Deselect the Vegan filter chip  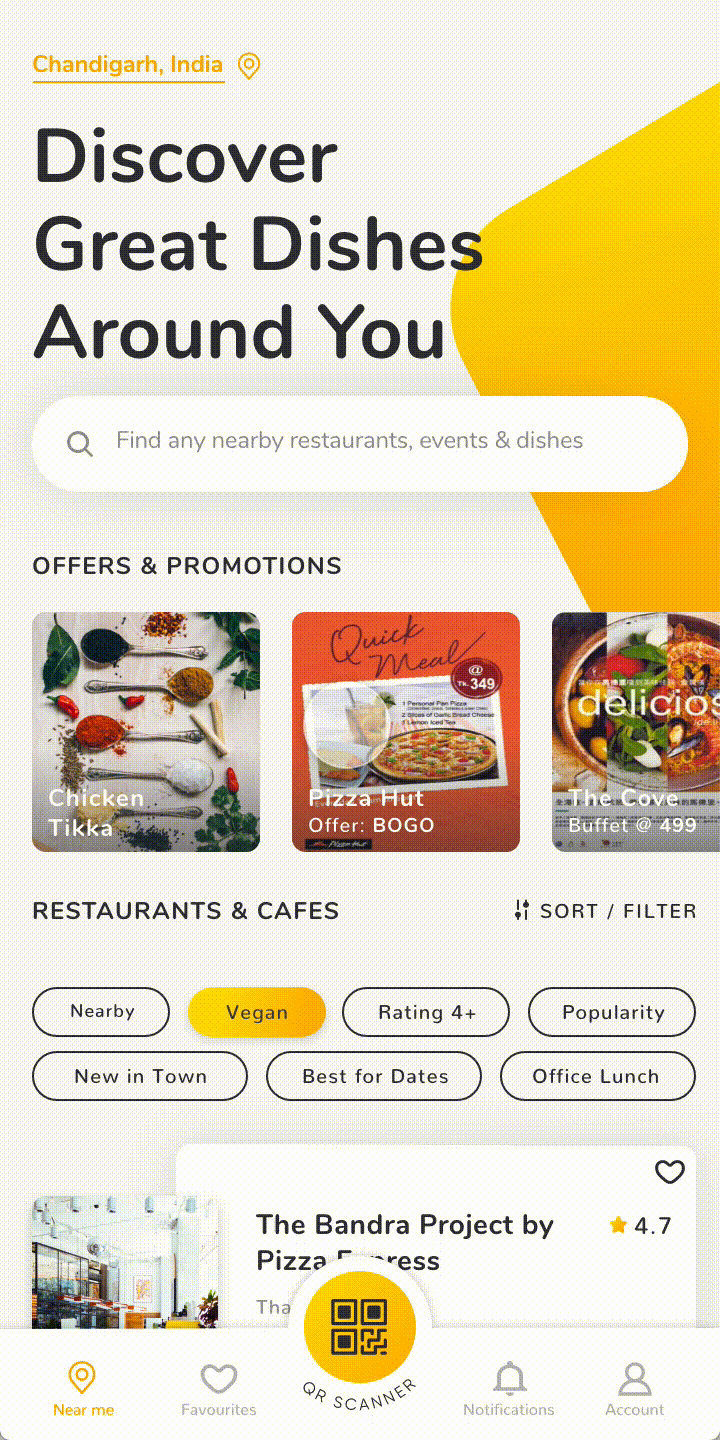click(257, 1012)
